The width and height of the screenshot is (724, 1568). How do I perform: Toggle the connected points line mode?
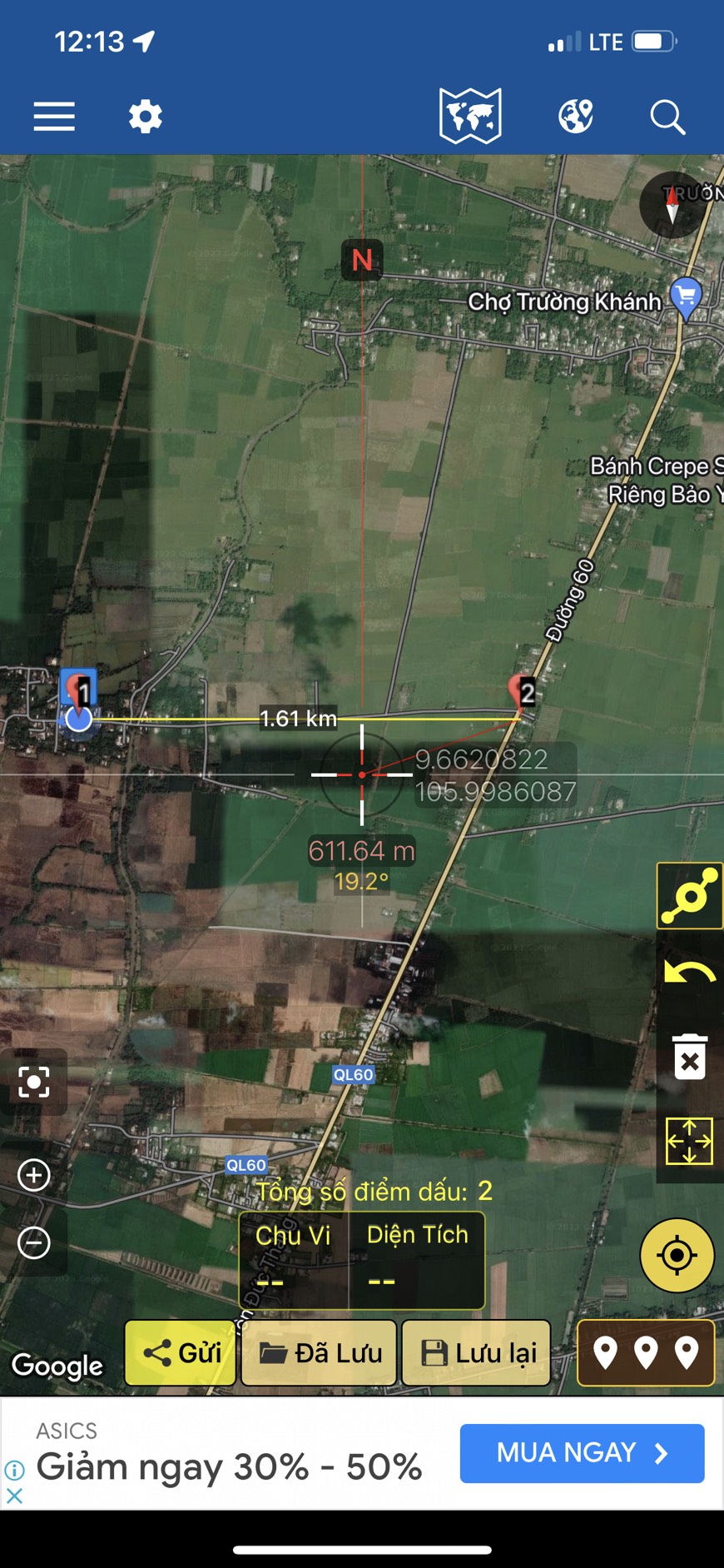point(689,896)
